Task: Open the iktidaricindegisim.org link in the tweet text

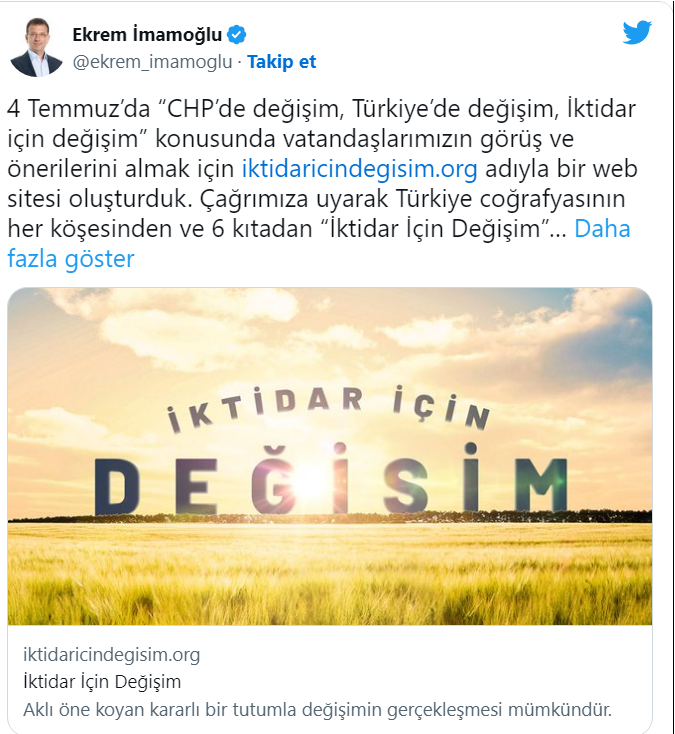Action: pos(359,167)
